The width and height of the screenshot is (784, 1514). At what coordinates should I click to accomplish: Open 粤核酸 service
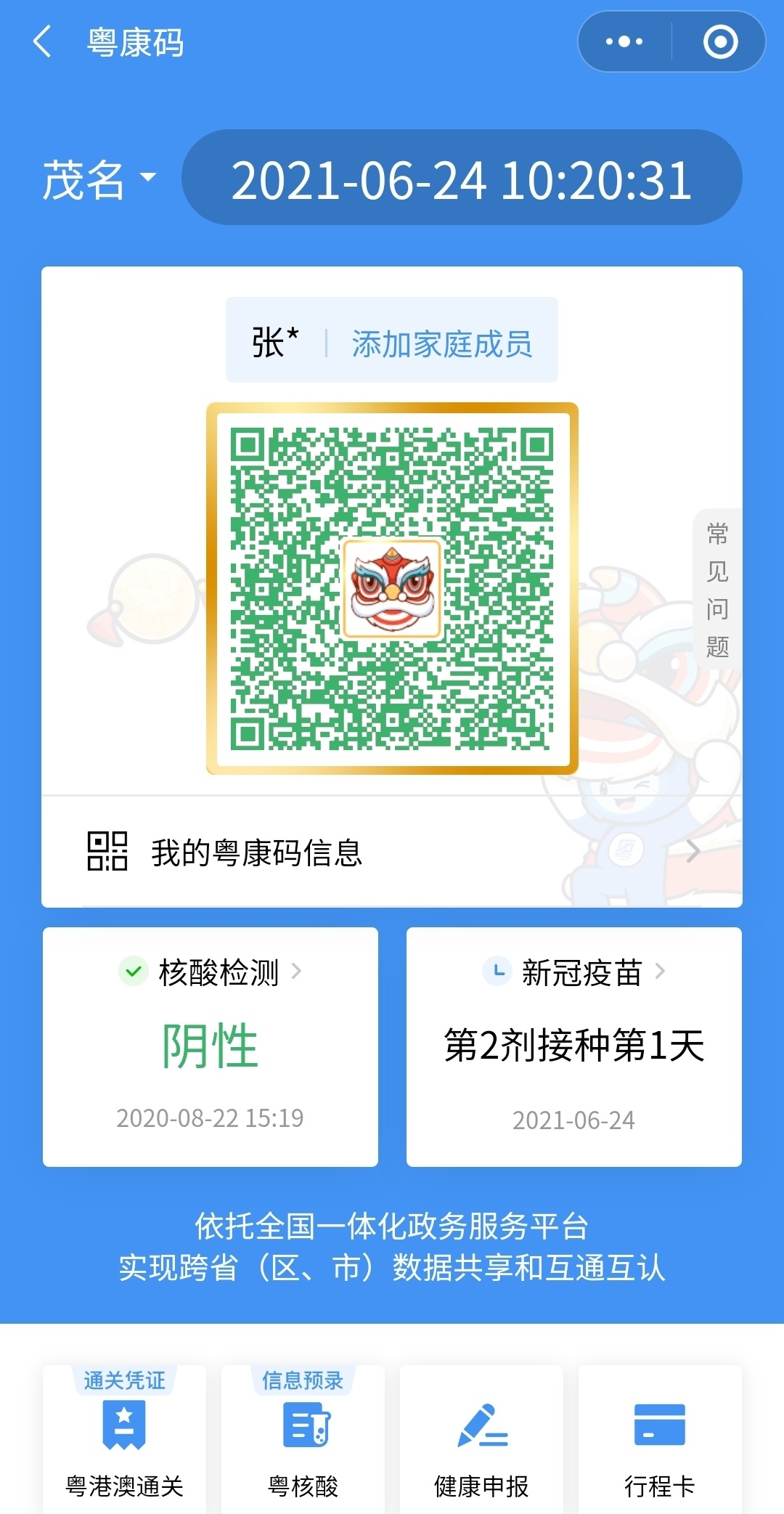tap(303, 1438)
